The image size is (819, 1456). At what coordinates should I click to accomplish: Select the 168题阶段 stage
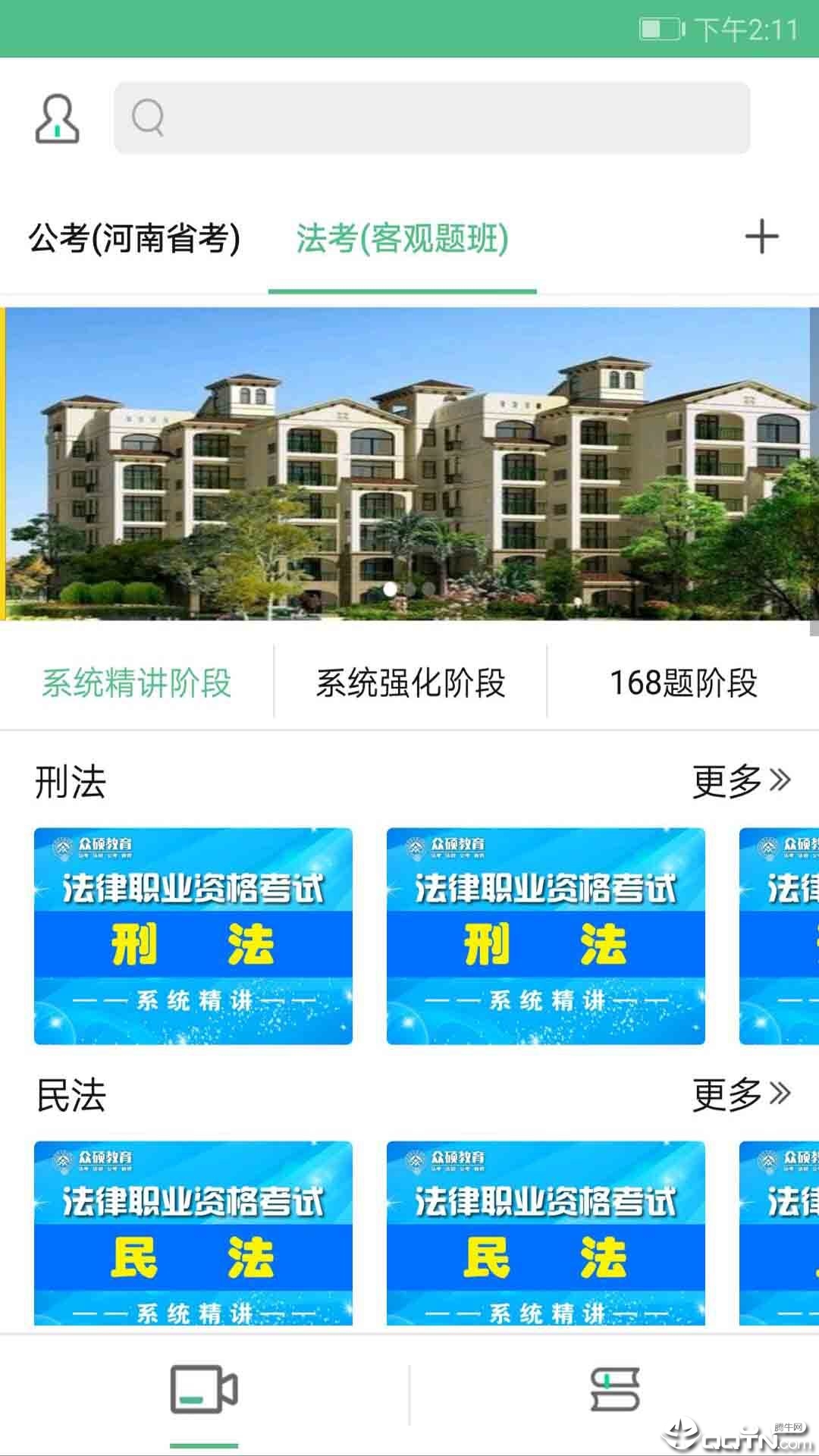tap(682, 681)
